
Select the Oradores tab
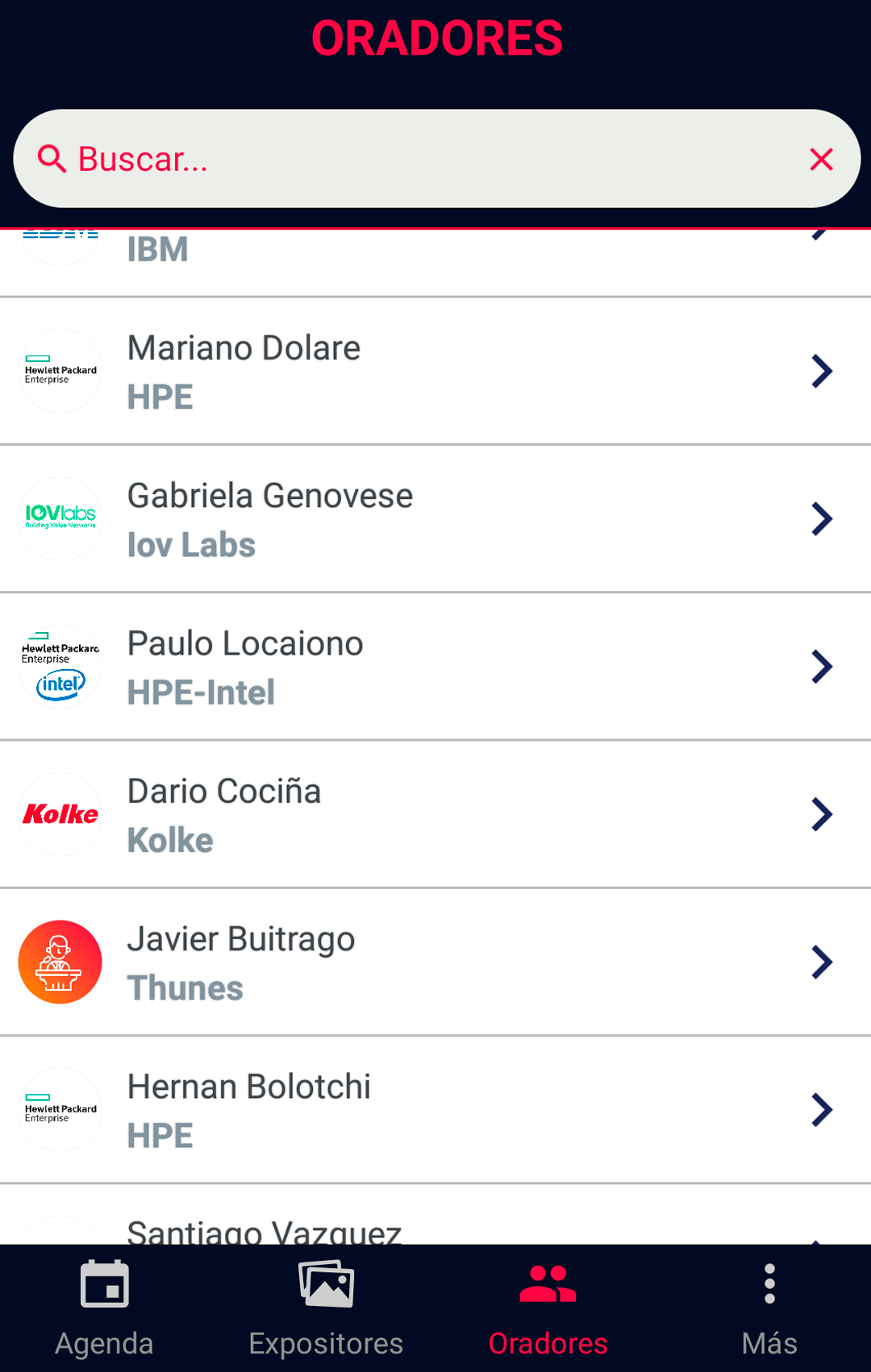548,1308
